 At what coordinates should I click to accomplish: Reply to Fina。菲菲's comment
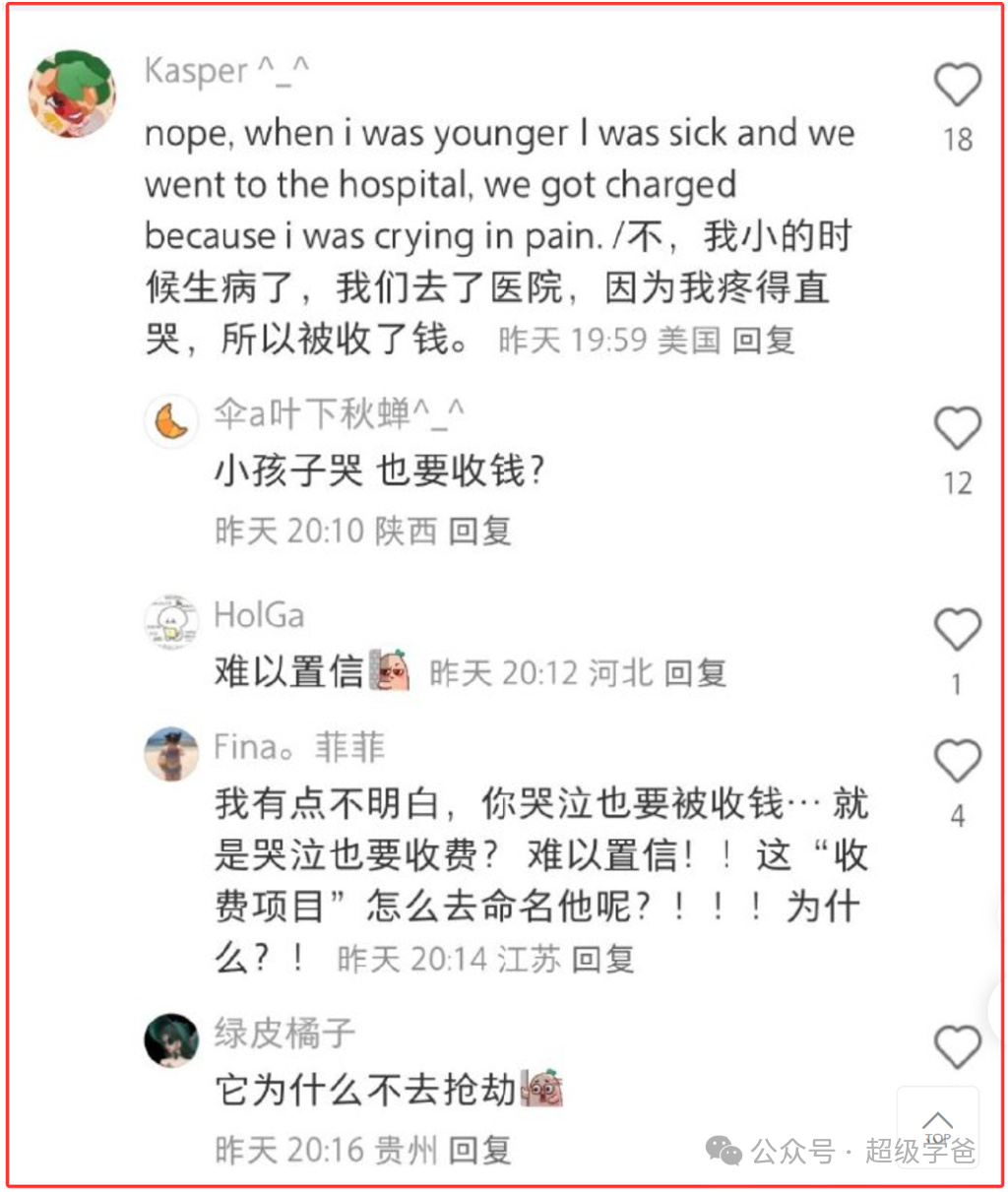602,959
